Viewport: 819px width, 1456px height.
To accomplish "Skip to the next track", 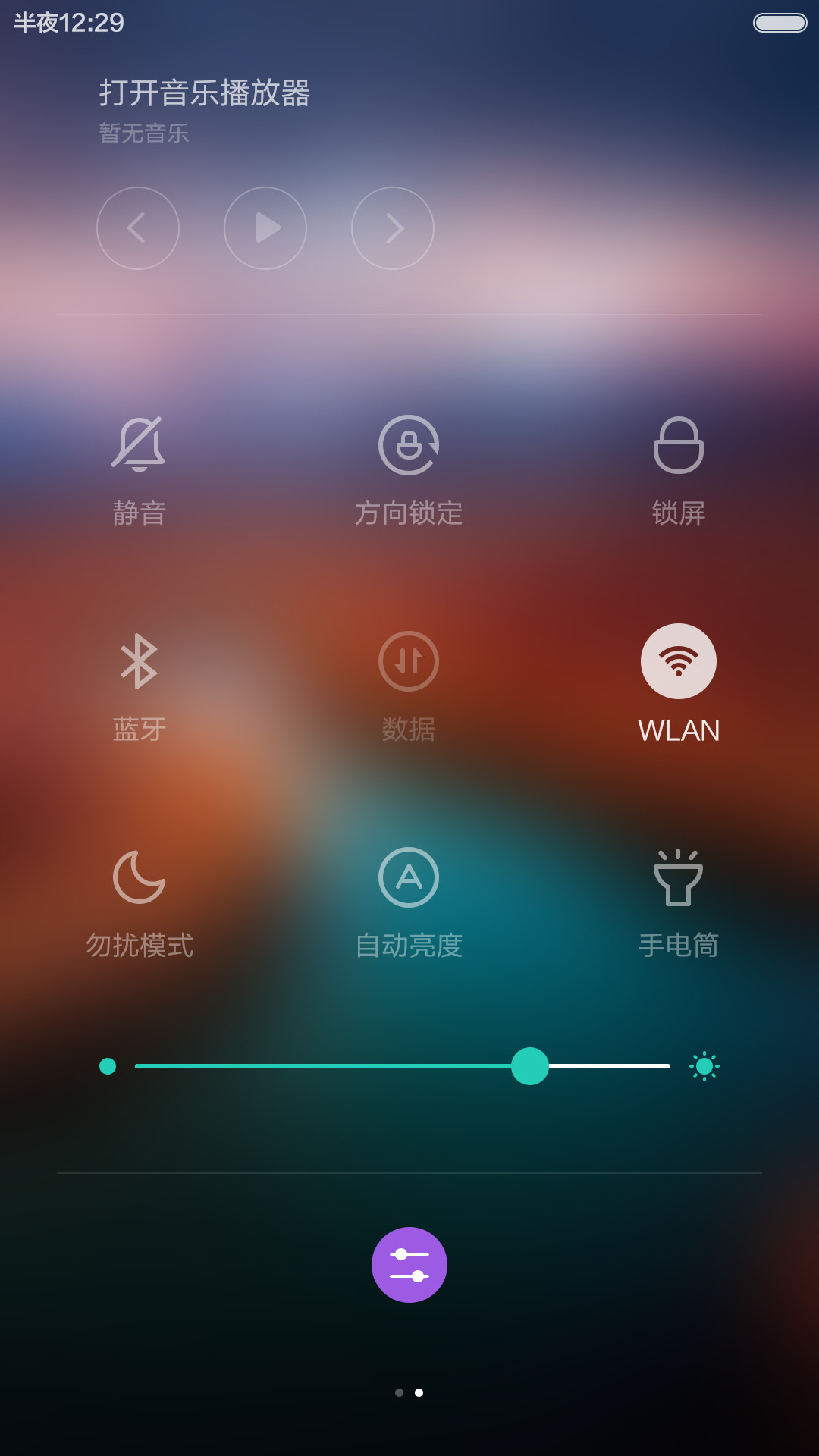I will click(x=393, y=228).
